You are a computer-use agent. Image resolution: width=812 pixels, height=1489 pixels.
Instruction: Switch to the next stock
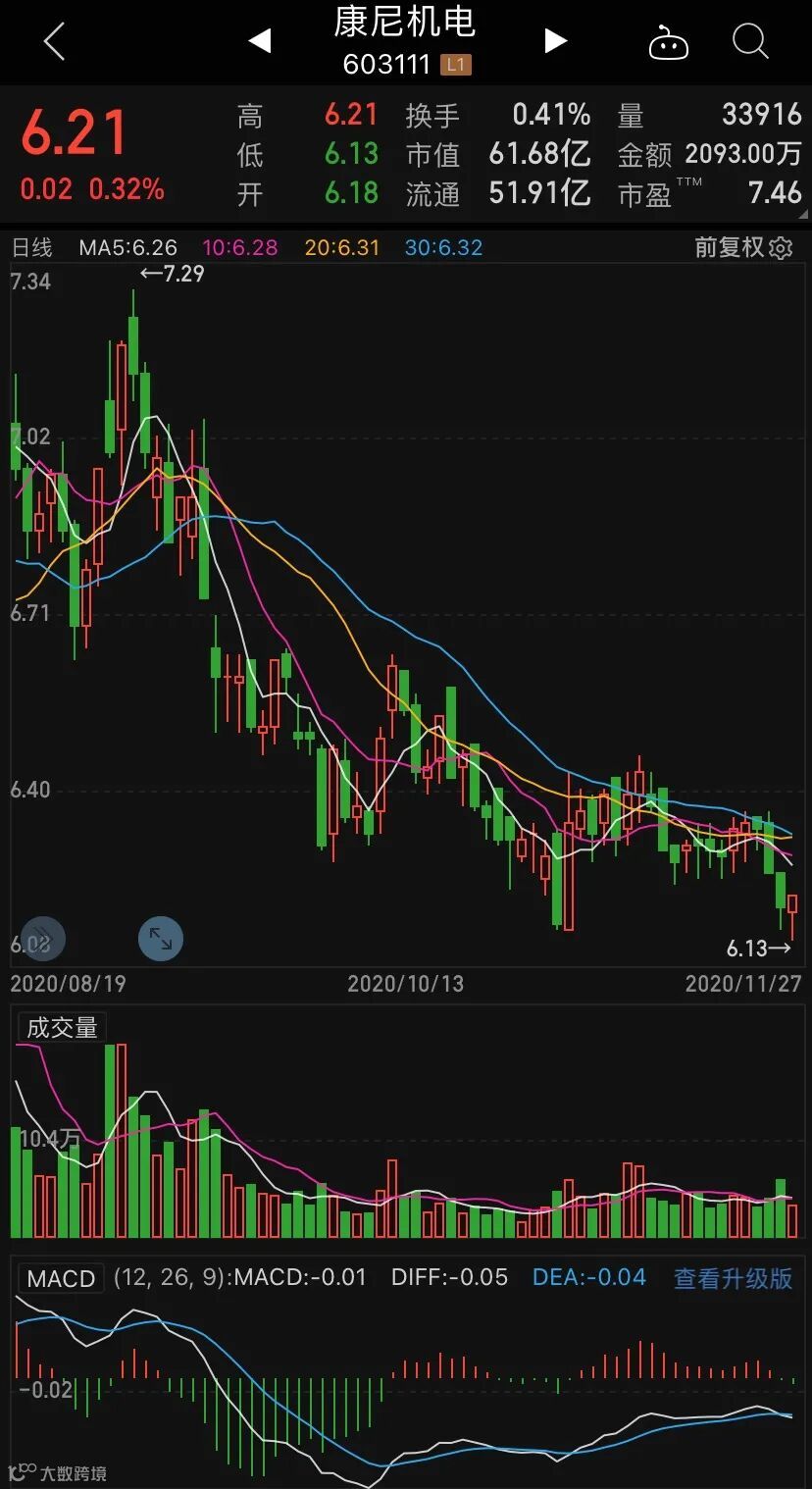point(556,41)
